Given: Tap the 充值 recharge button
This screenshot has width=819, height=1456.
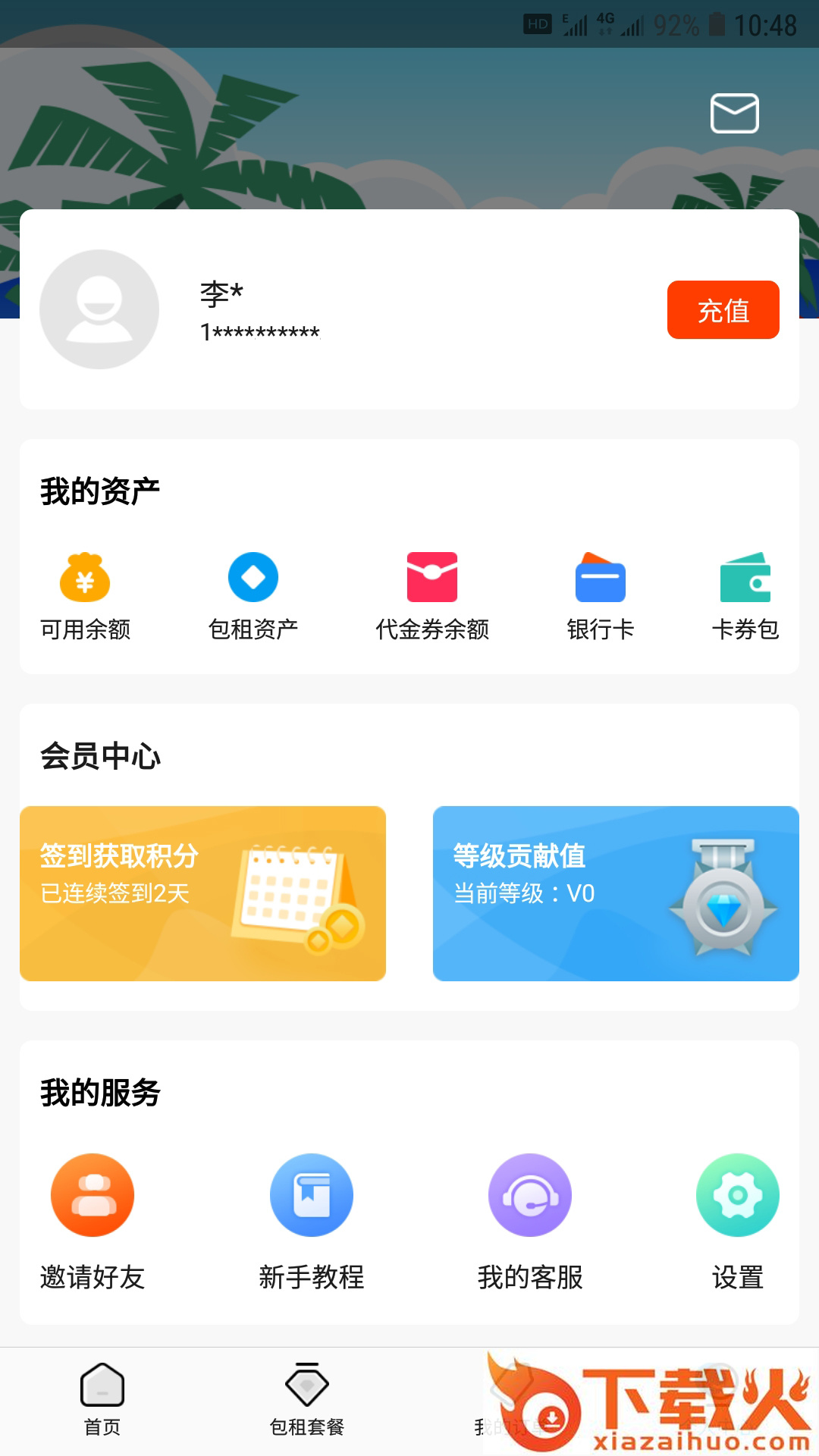Looking at the screenshot, I should (x=723, y=310).
